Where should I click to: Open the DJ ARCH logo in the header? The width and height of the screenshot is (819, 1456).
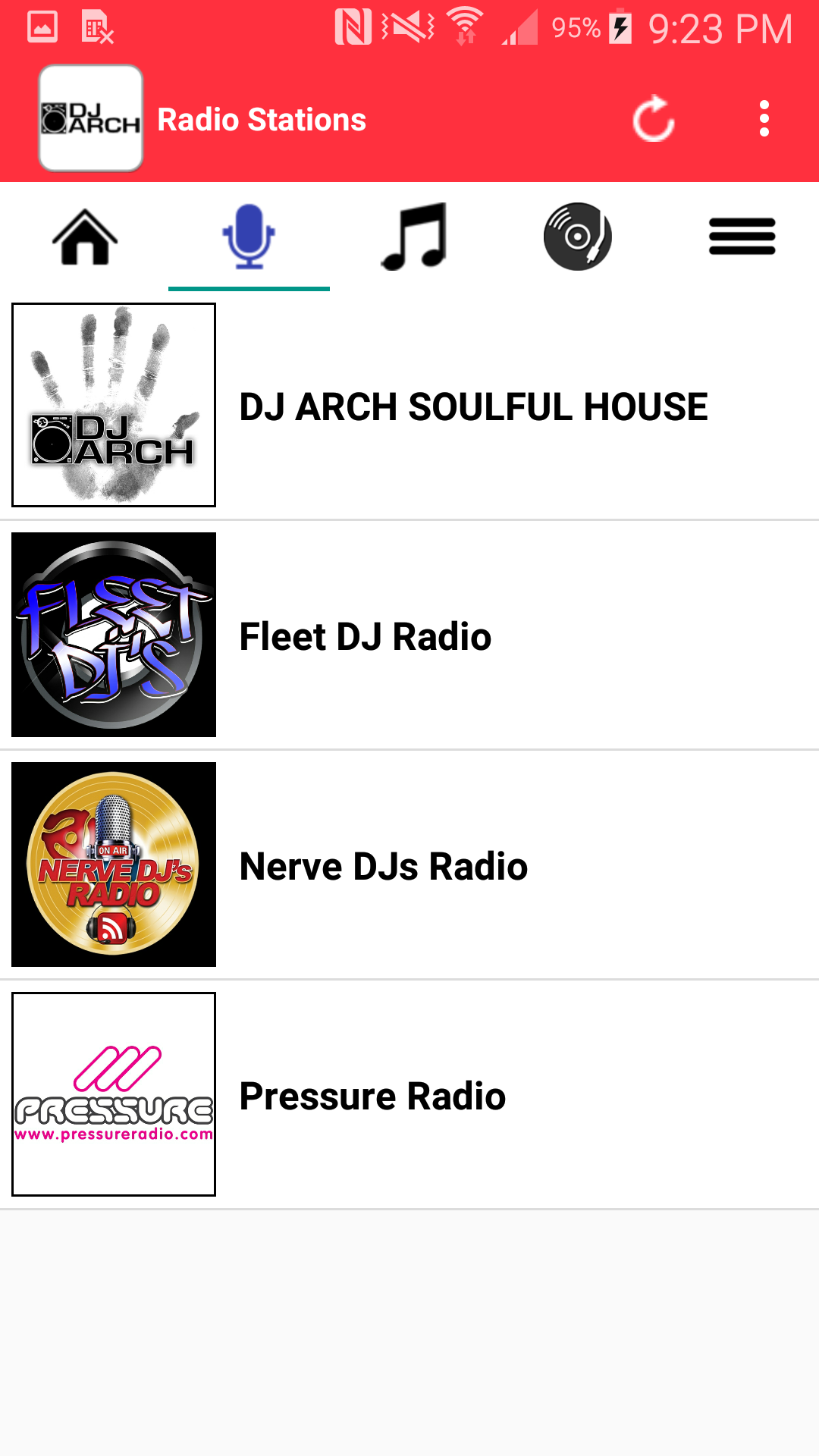coord(89,119)
